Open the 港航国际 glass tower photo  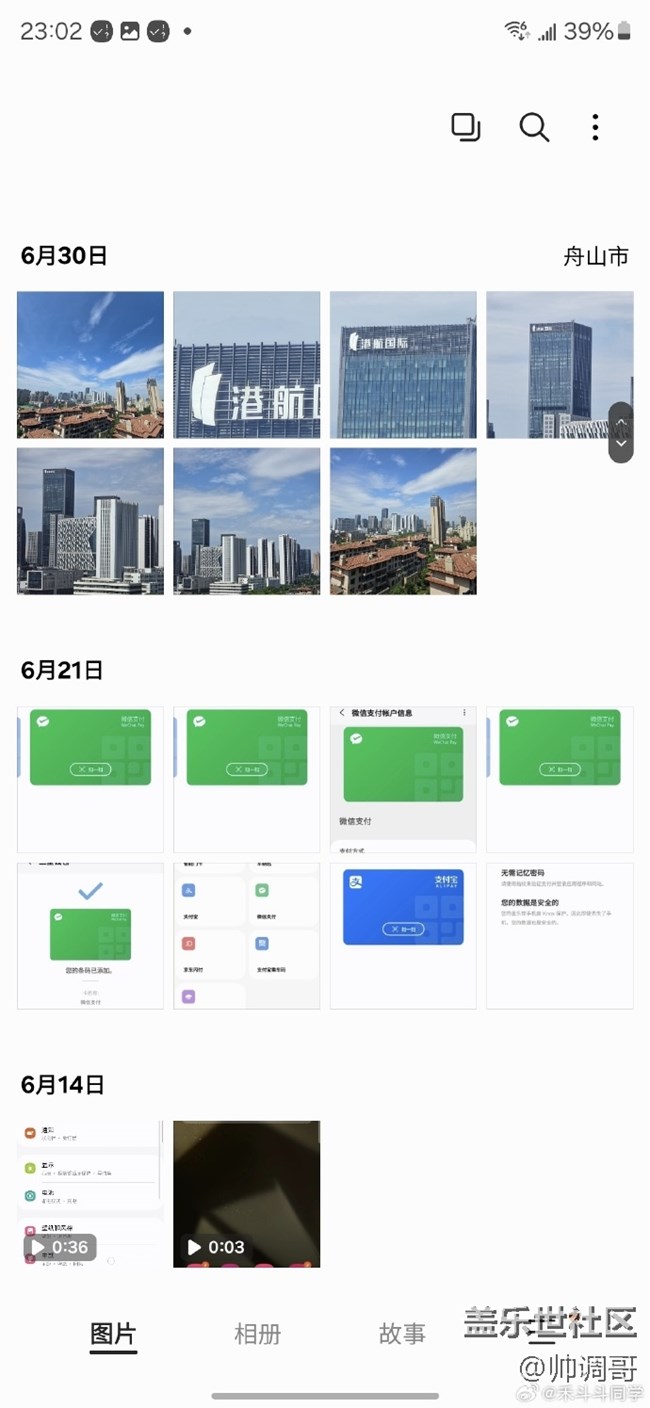pyautogui.click(x=403, y=365)
